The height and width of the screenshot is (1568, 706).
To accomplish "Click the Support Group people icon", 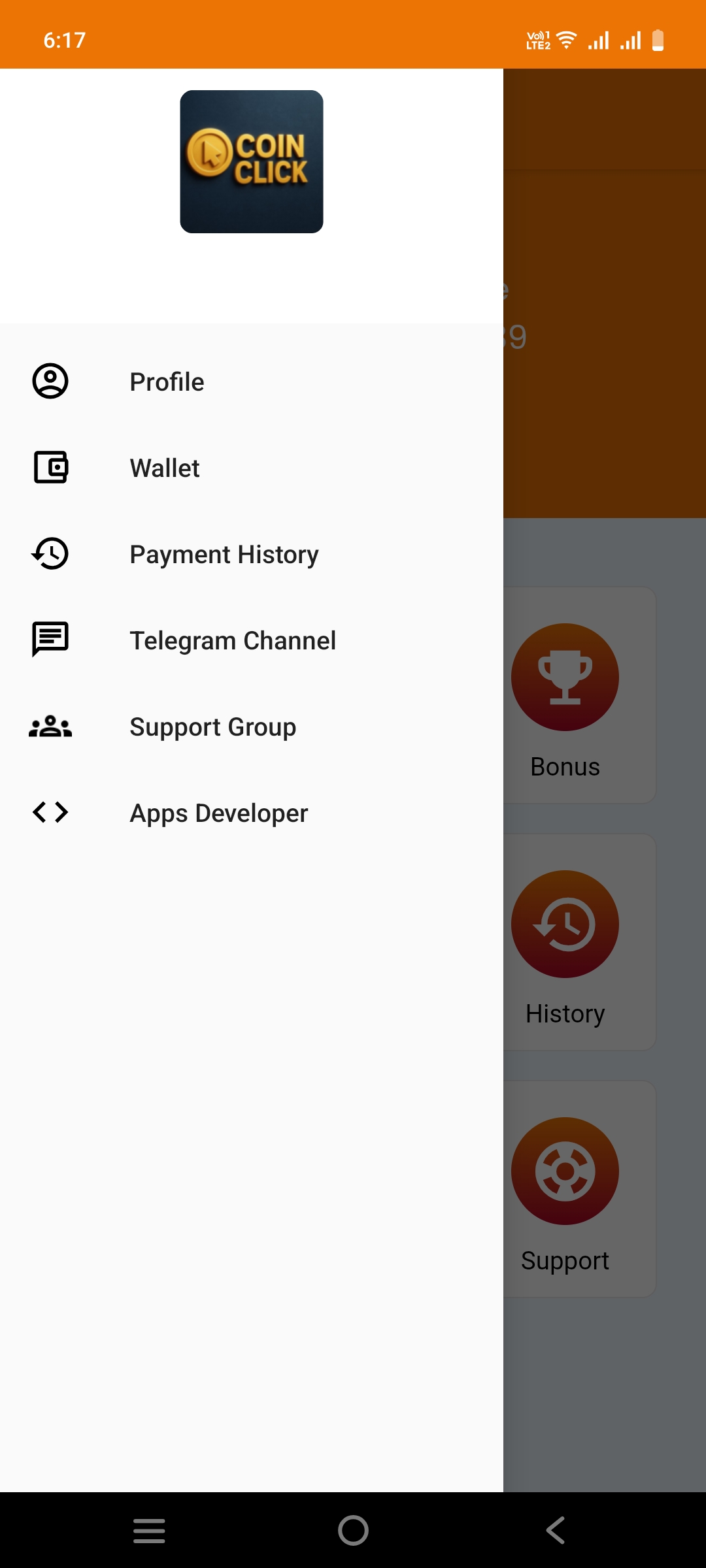I will pyautogui.click(x=49, y=727).
